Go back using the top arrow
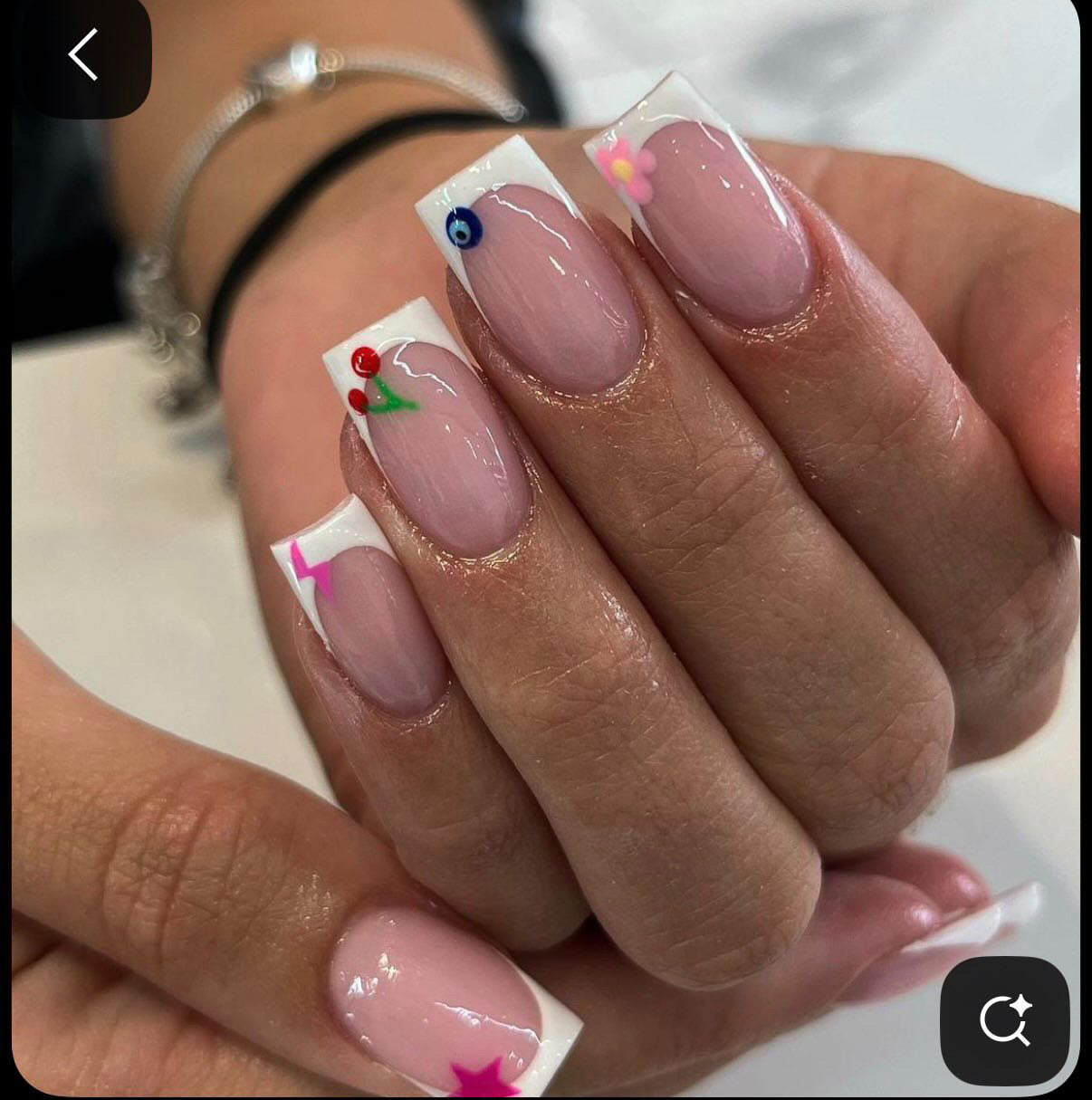The width and height of the screenshot is (1092, 1100). coord(82,55)
